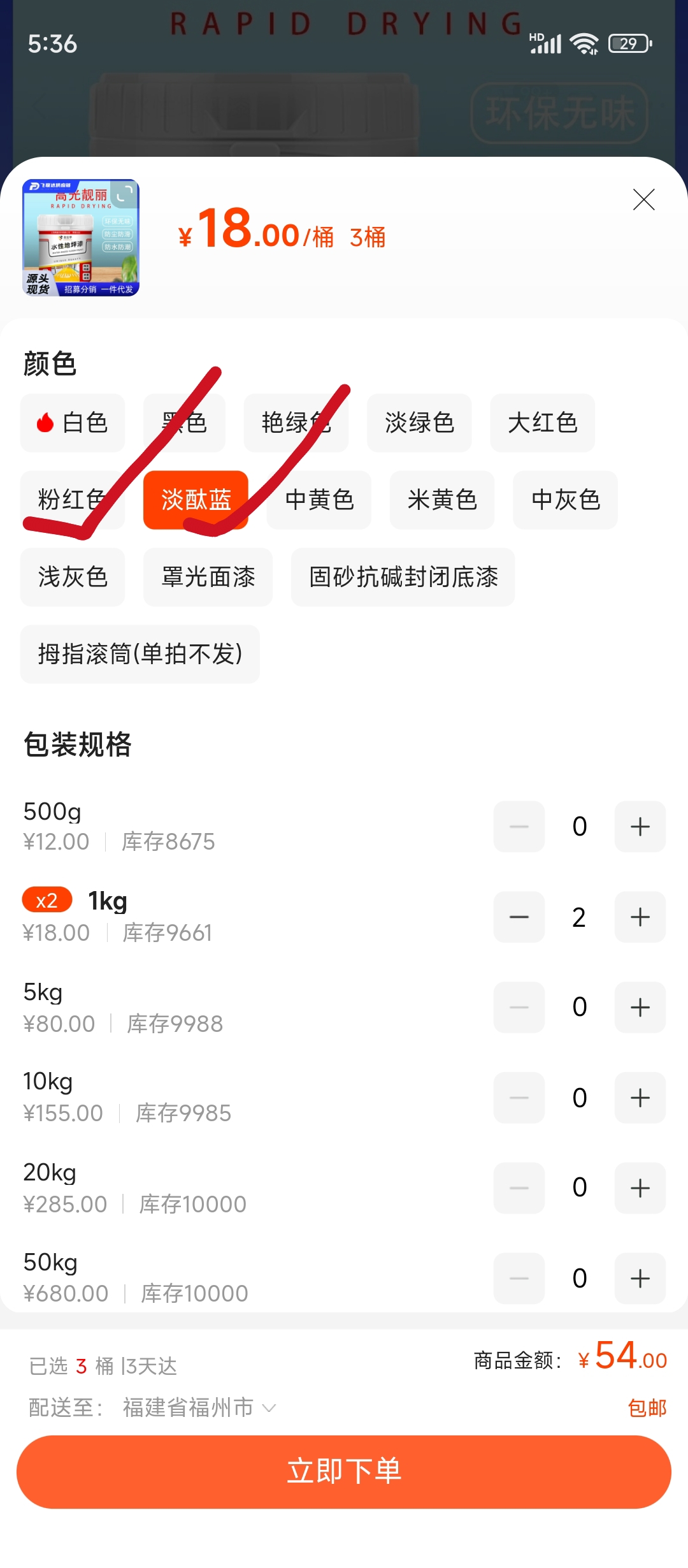The image size is (688, 1568).
Task: Select the 中灰色 color chip
Action: (x=565, y=500)
